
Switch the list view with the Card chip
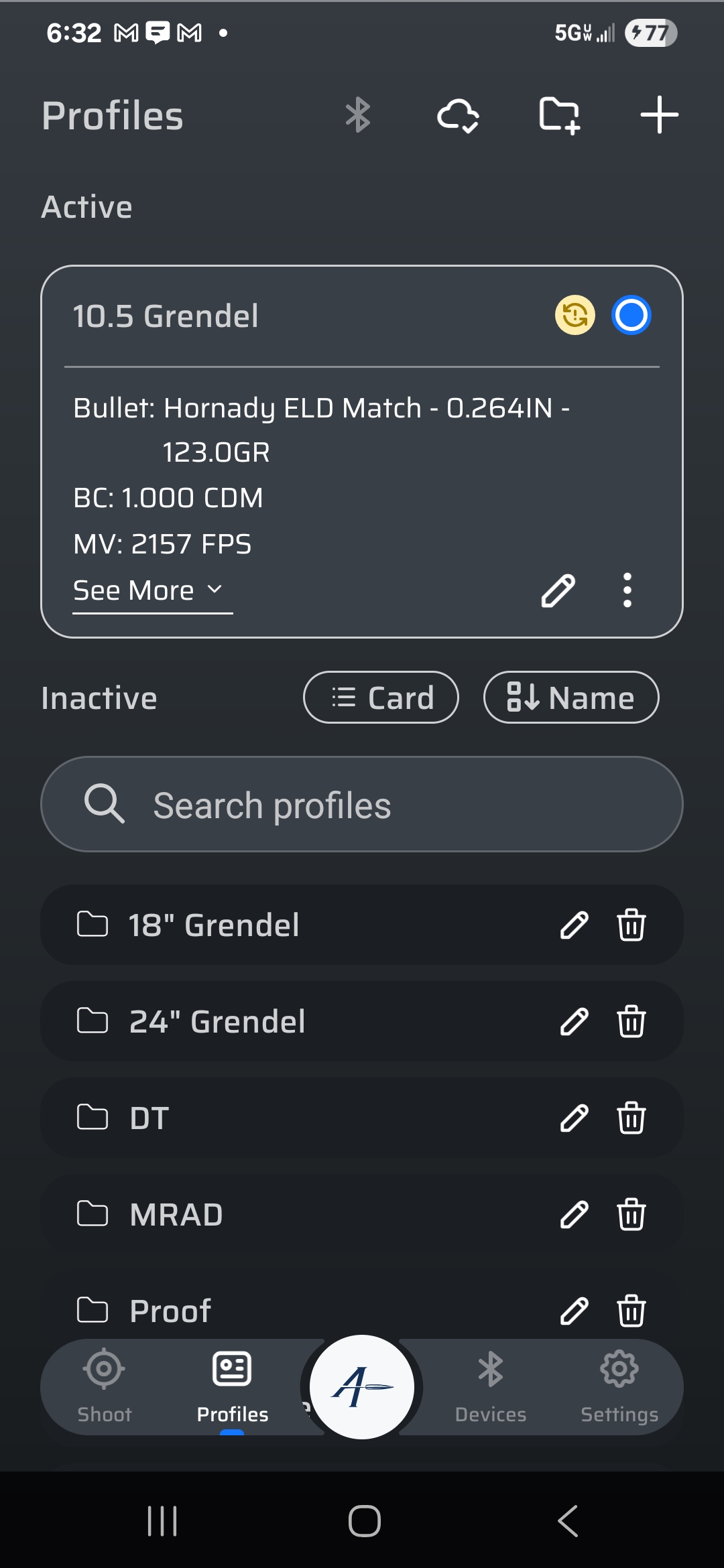(x=381, y=698)
